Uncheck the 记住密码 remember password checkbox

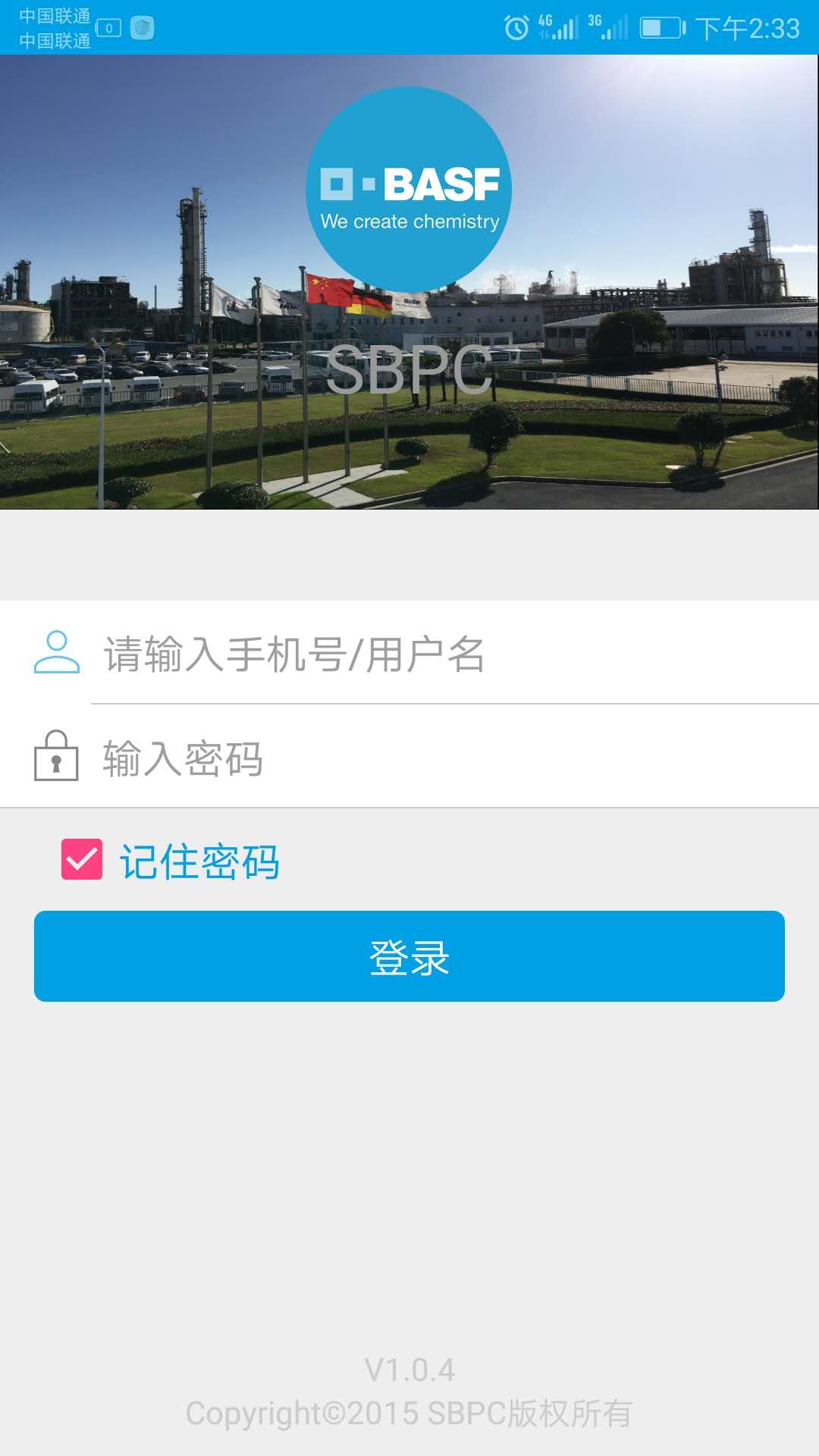[x=82, y=859]
